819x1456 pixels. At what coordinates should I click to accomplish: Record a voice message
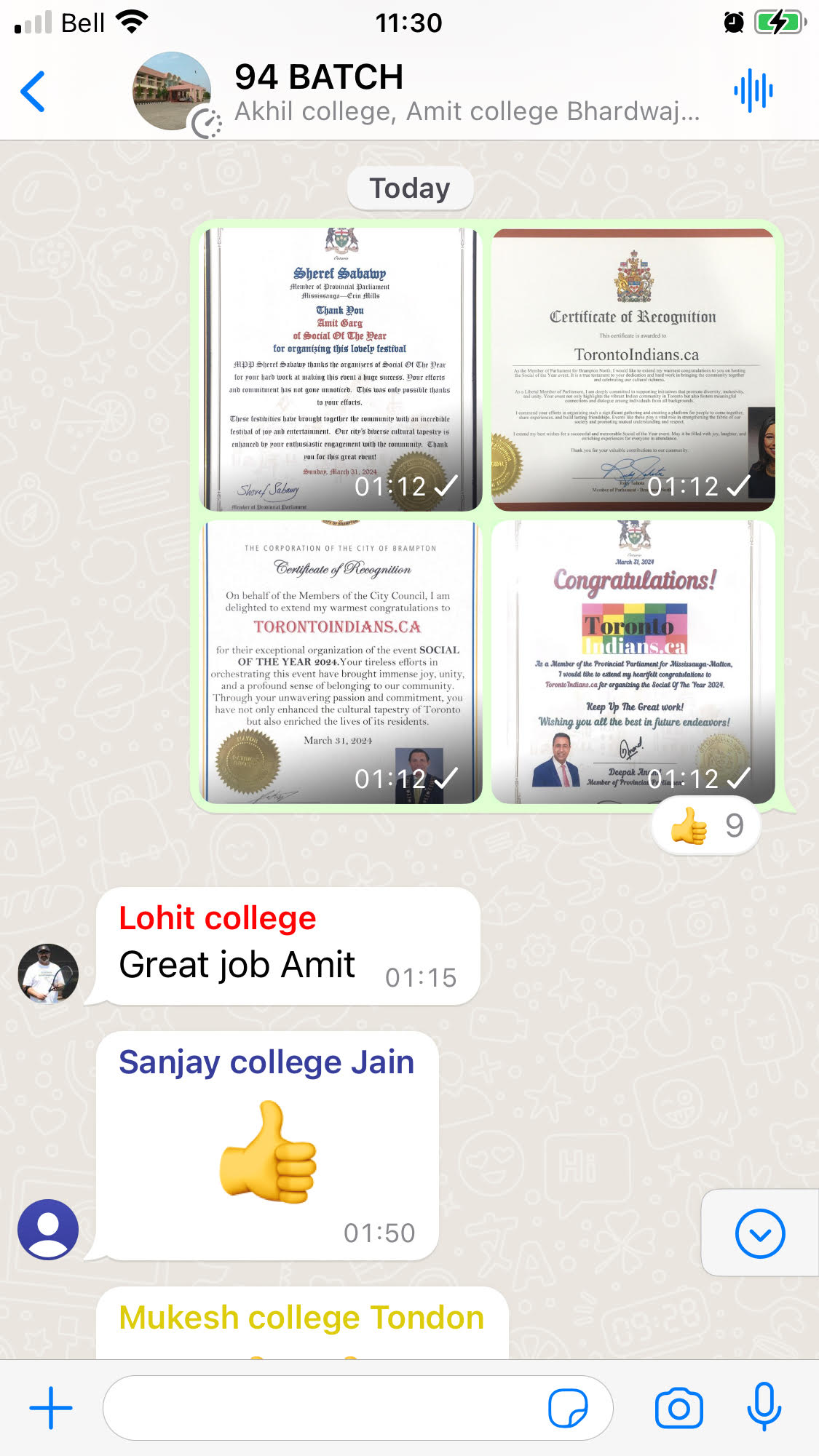[x=764, y=1408]
